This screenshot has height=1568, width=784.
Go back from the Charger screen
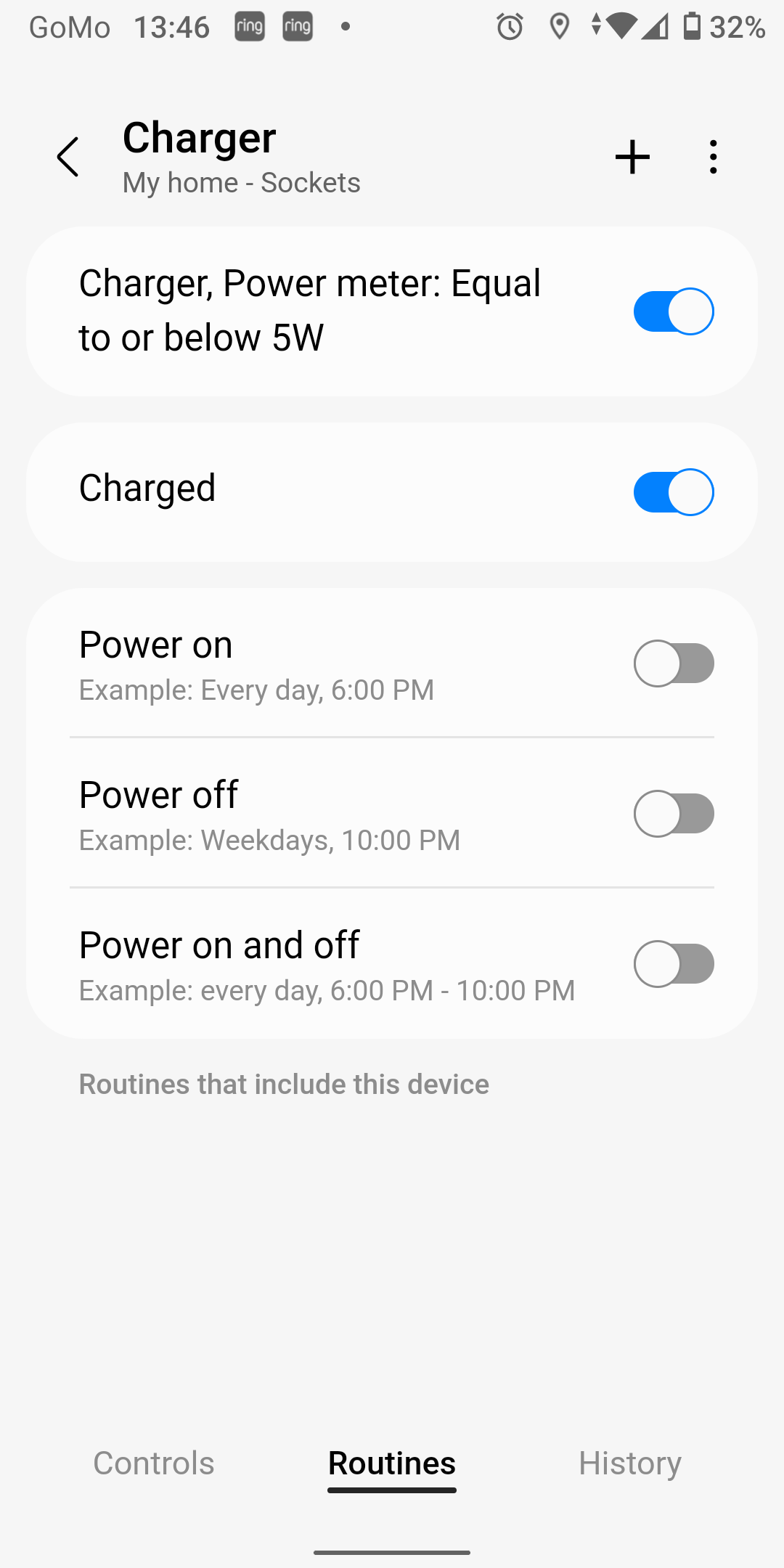[68, 157]
